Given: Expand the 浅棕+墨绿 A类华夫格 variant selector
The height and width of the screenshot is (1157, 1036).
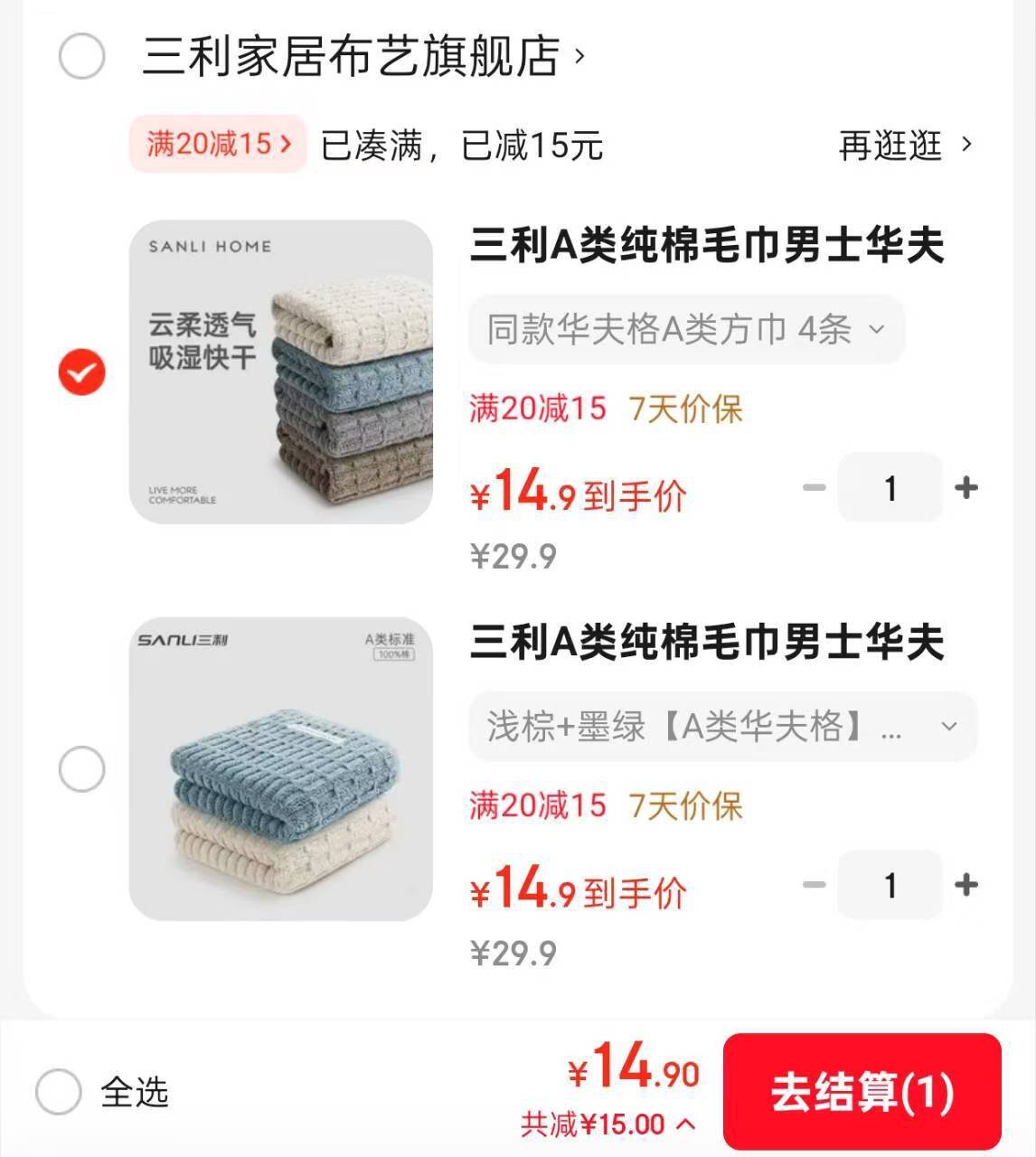Looking at the screenshot, I should pos(723,724).
